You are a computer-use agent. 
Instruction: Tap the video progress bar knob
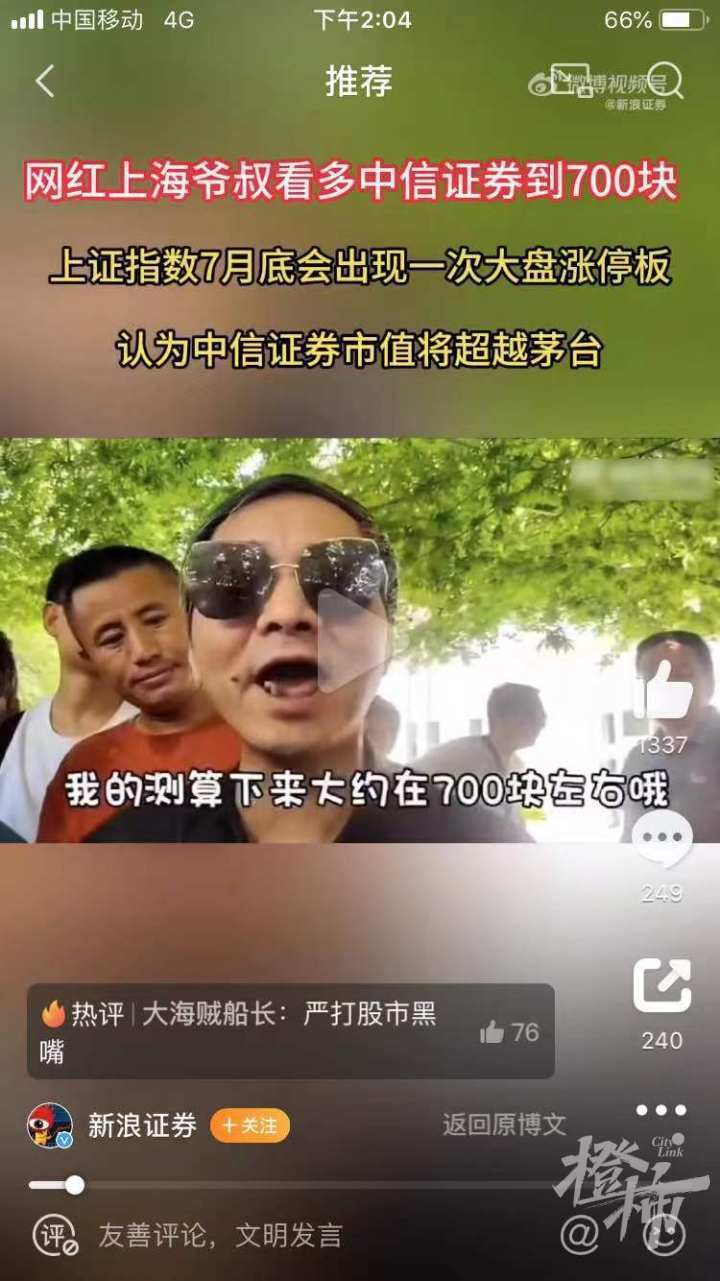(x=74, y=1185)
